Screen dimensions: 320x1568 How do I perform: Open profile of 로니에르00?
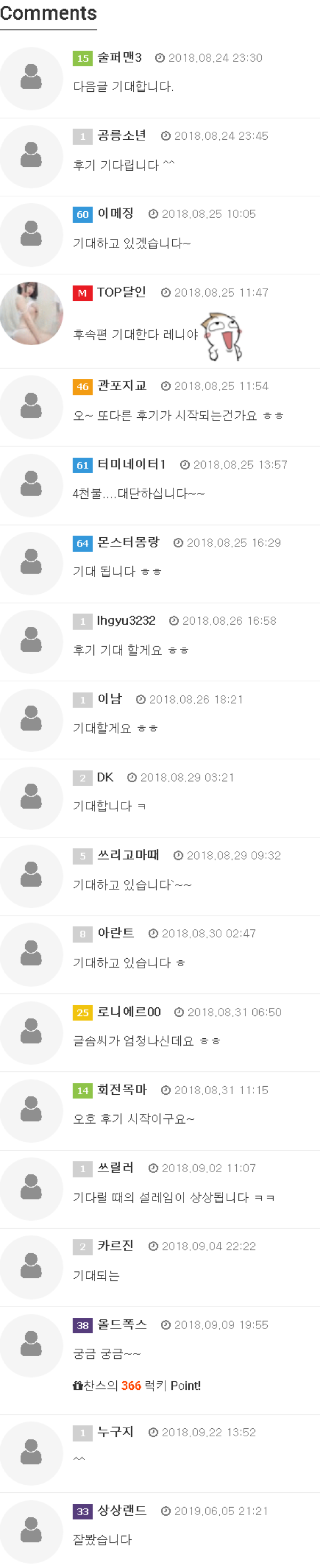point(129,1012)
